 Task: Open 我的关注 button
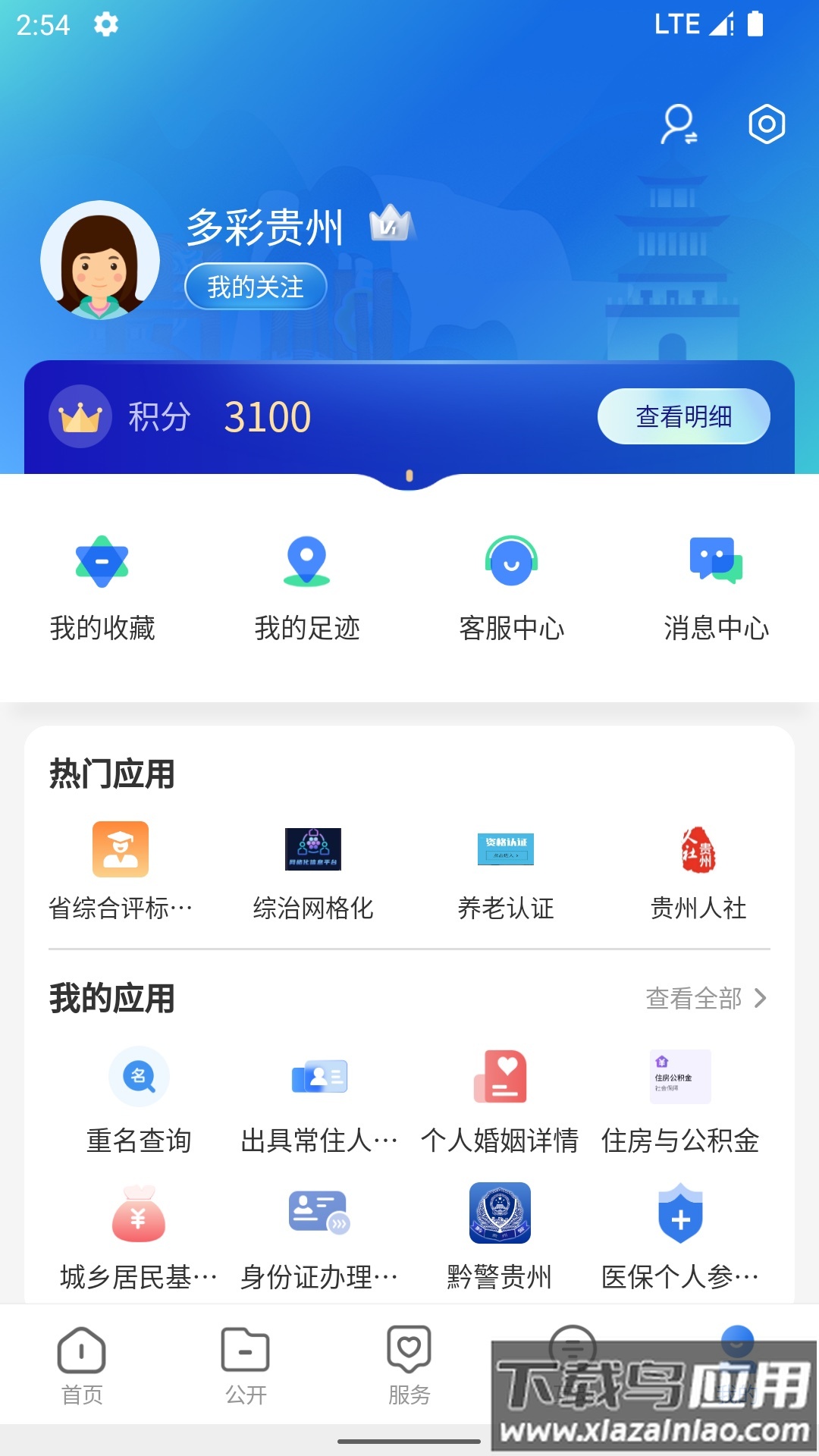pyautogui.click(x=256, y=287)
